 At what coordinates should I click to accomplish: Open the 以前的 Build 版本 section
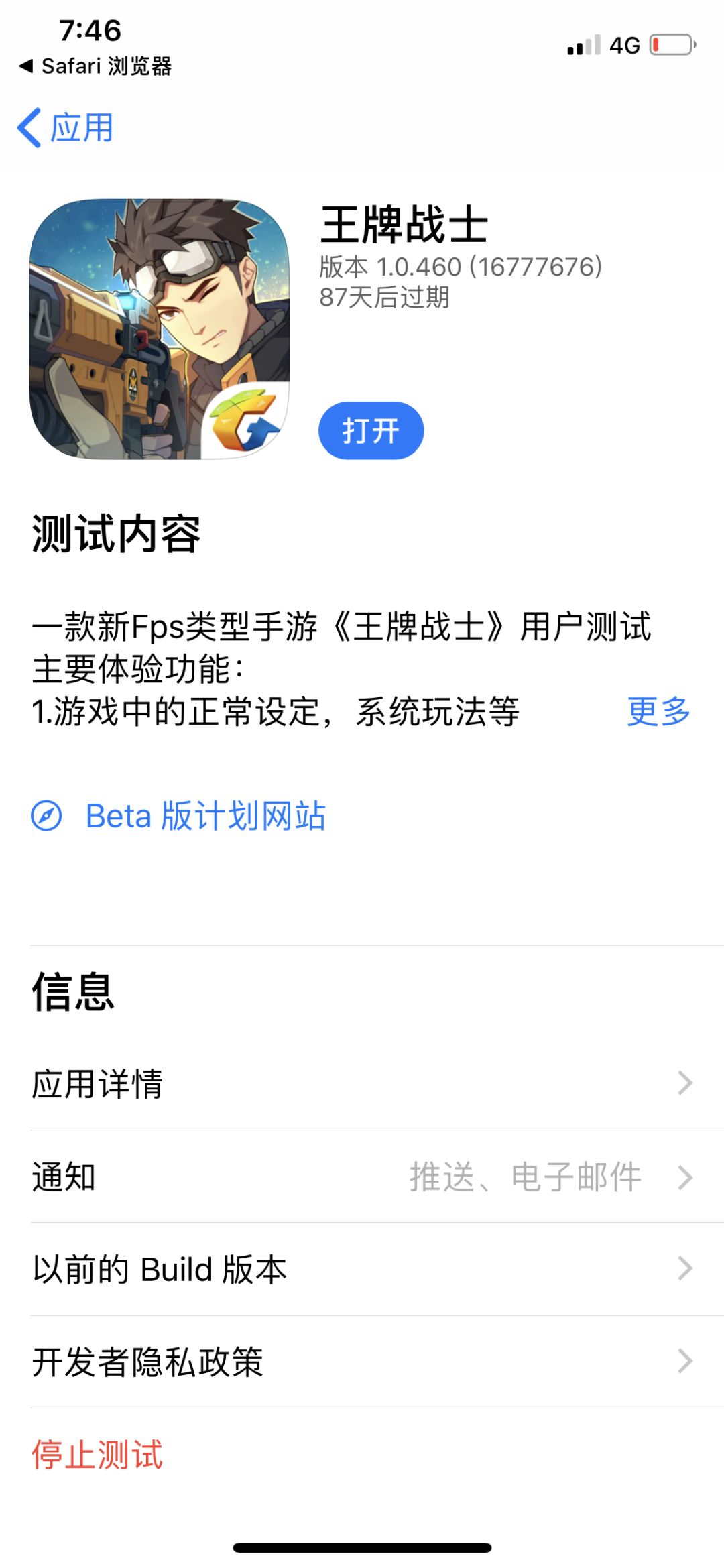point(684,1267)
